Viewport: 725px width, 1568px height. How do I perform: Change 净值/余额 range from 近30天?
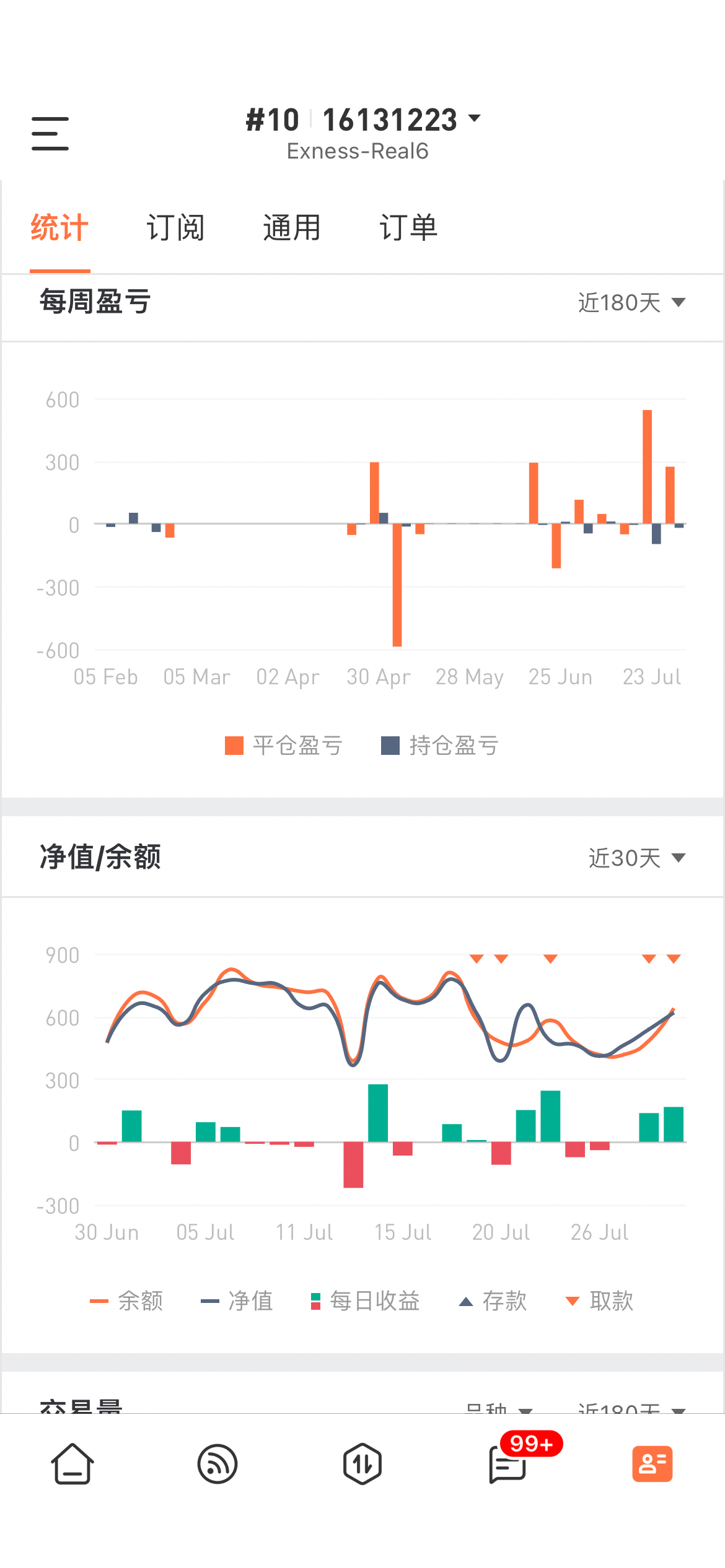(637, 858)
